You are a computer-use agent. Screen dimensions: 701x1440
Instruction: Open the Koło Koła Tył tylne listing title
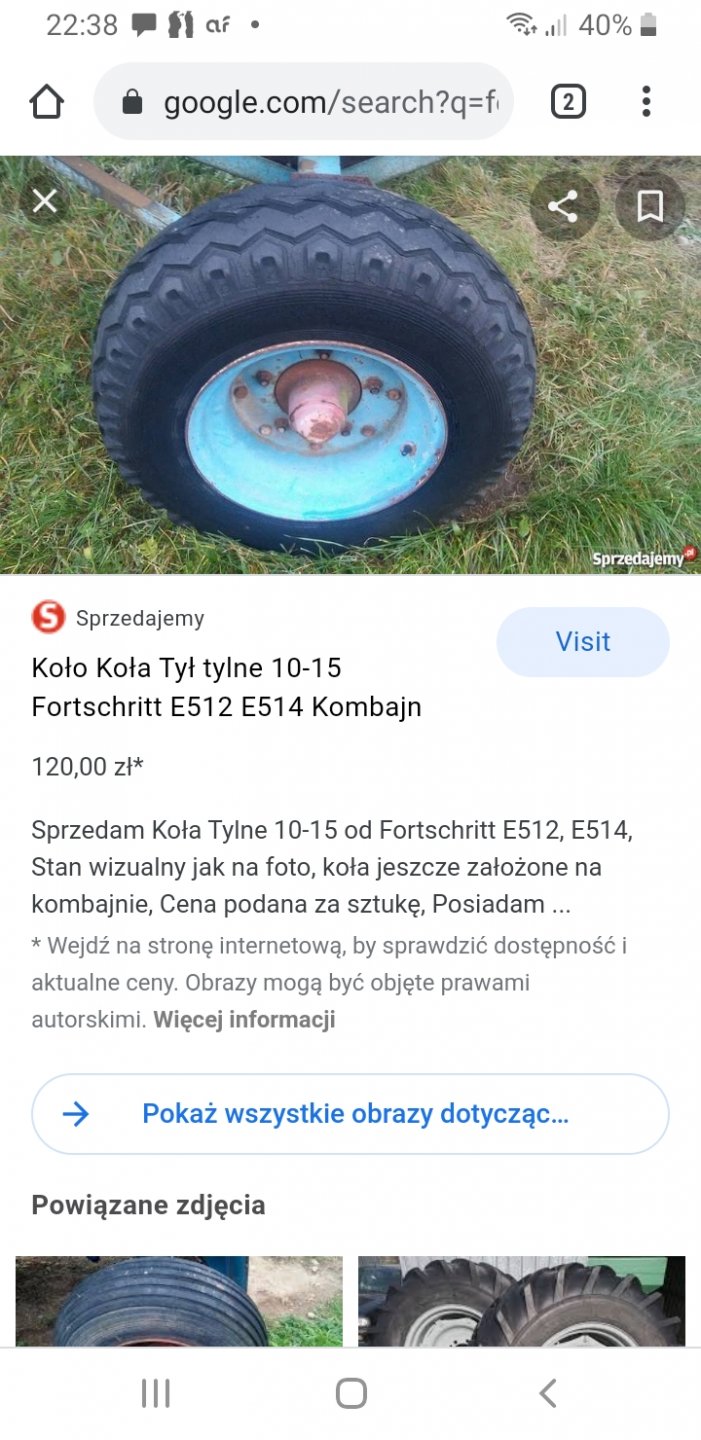[x=226, y=687]
